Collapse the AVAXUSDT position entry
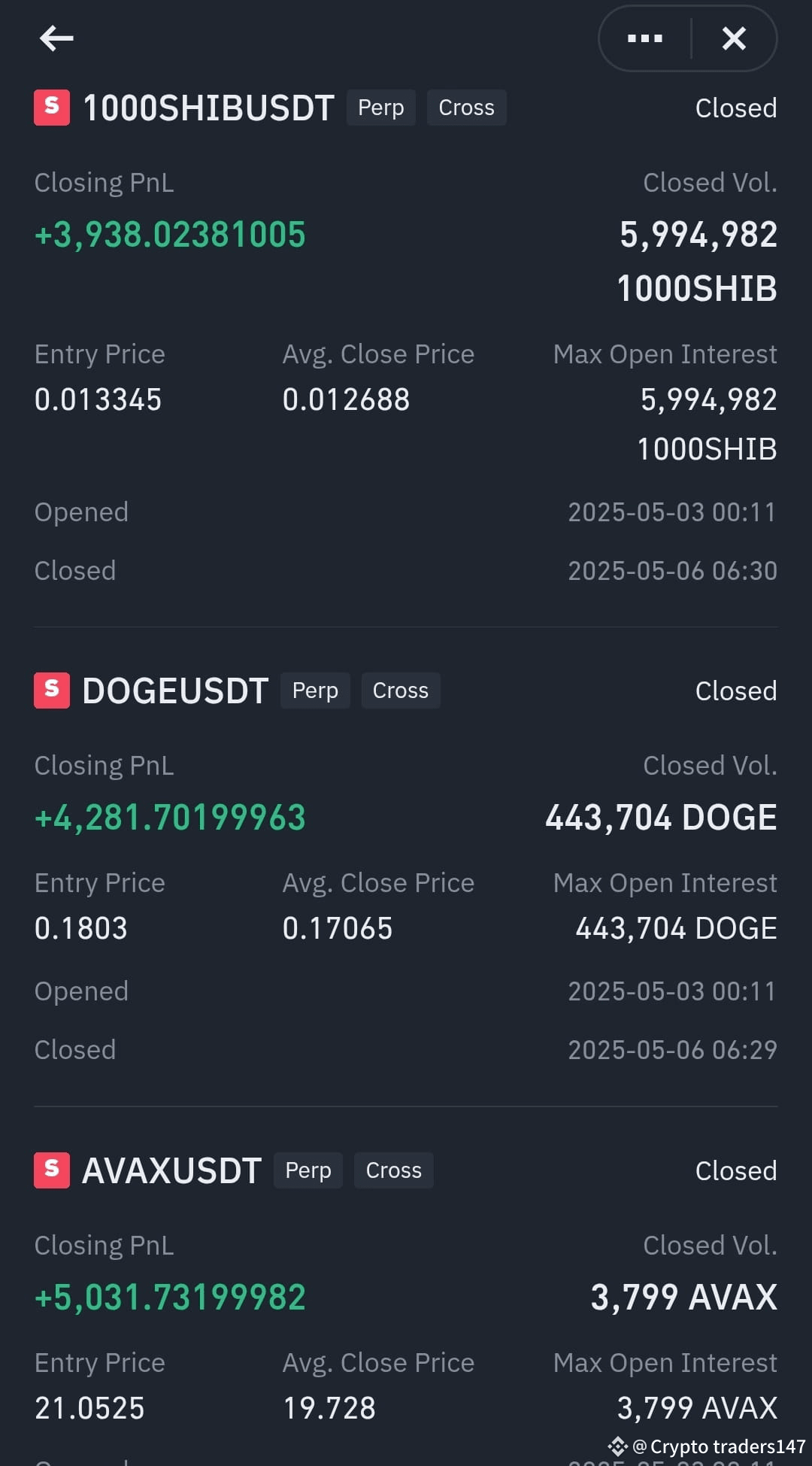 (170, 1170)
